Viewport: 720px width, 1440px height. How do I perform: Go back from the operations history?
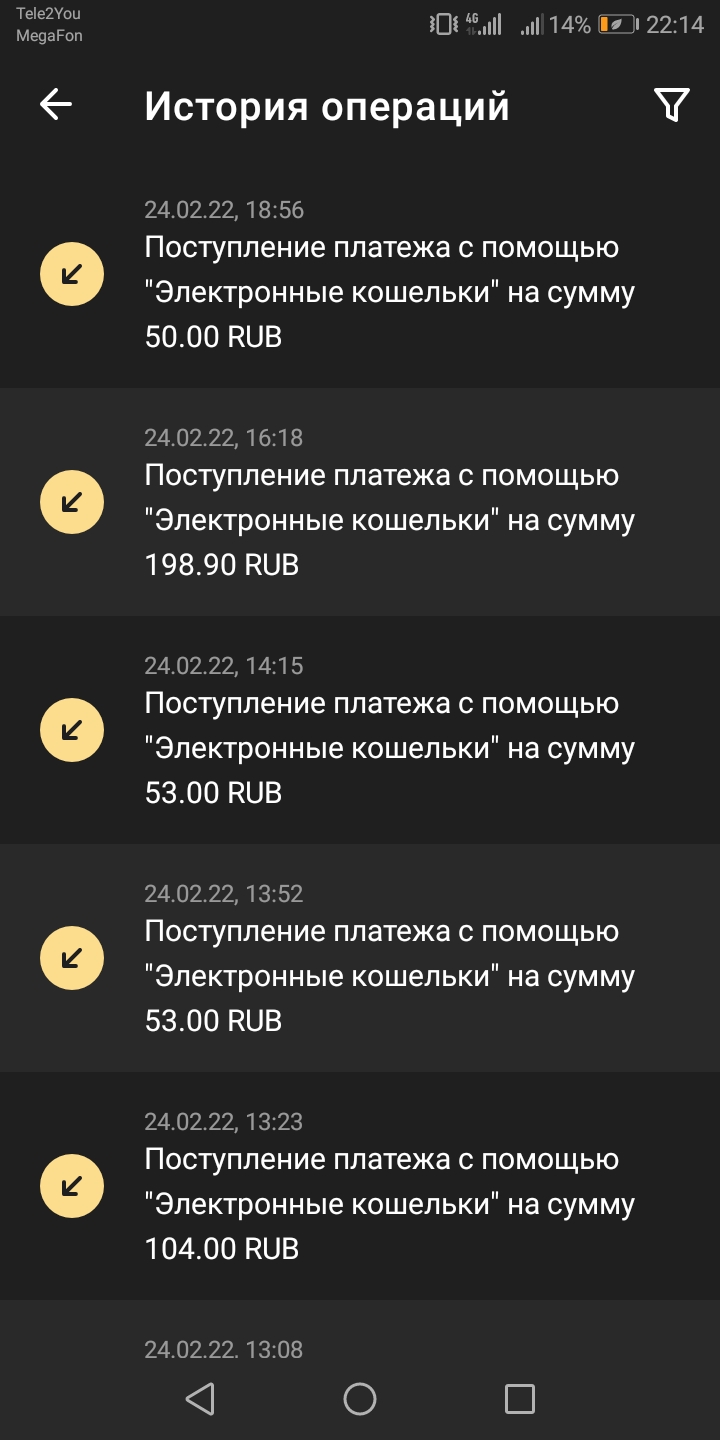tap(56, 105)
